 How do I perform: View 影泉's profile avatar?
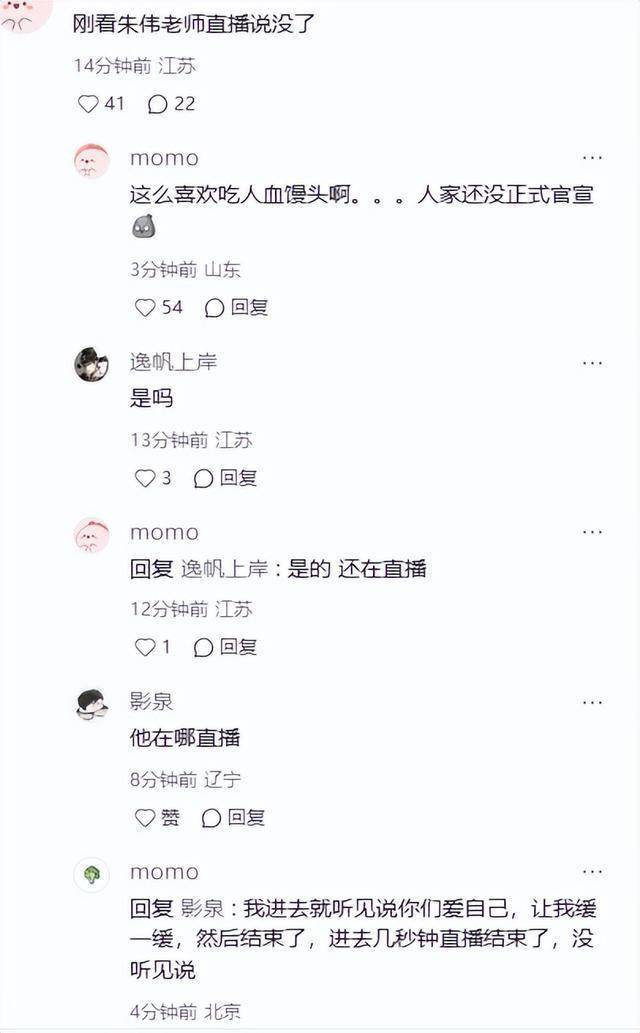pyautogui.click(x=91, y=704)
